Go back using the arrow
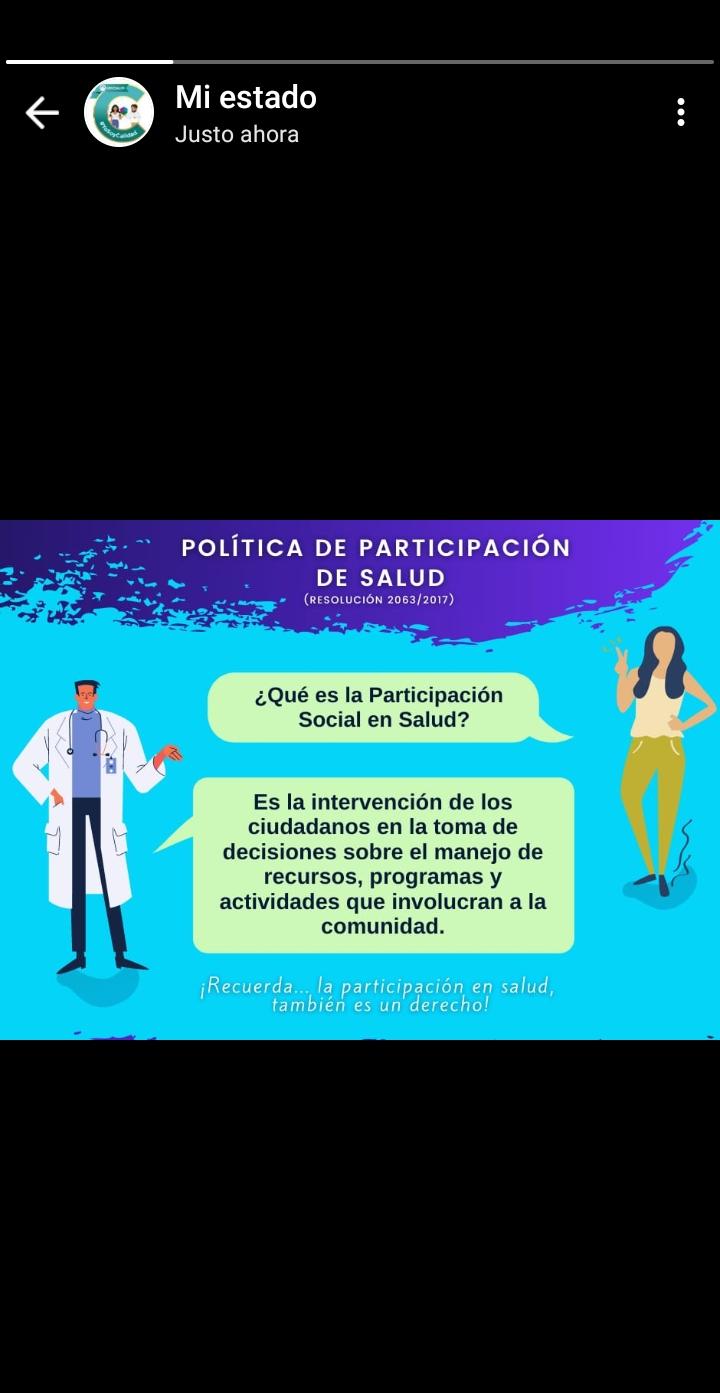This screenshot has height=1393, width=720. tap(42, 113)
